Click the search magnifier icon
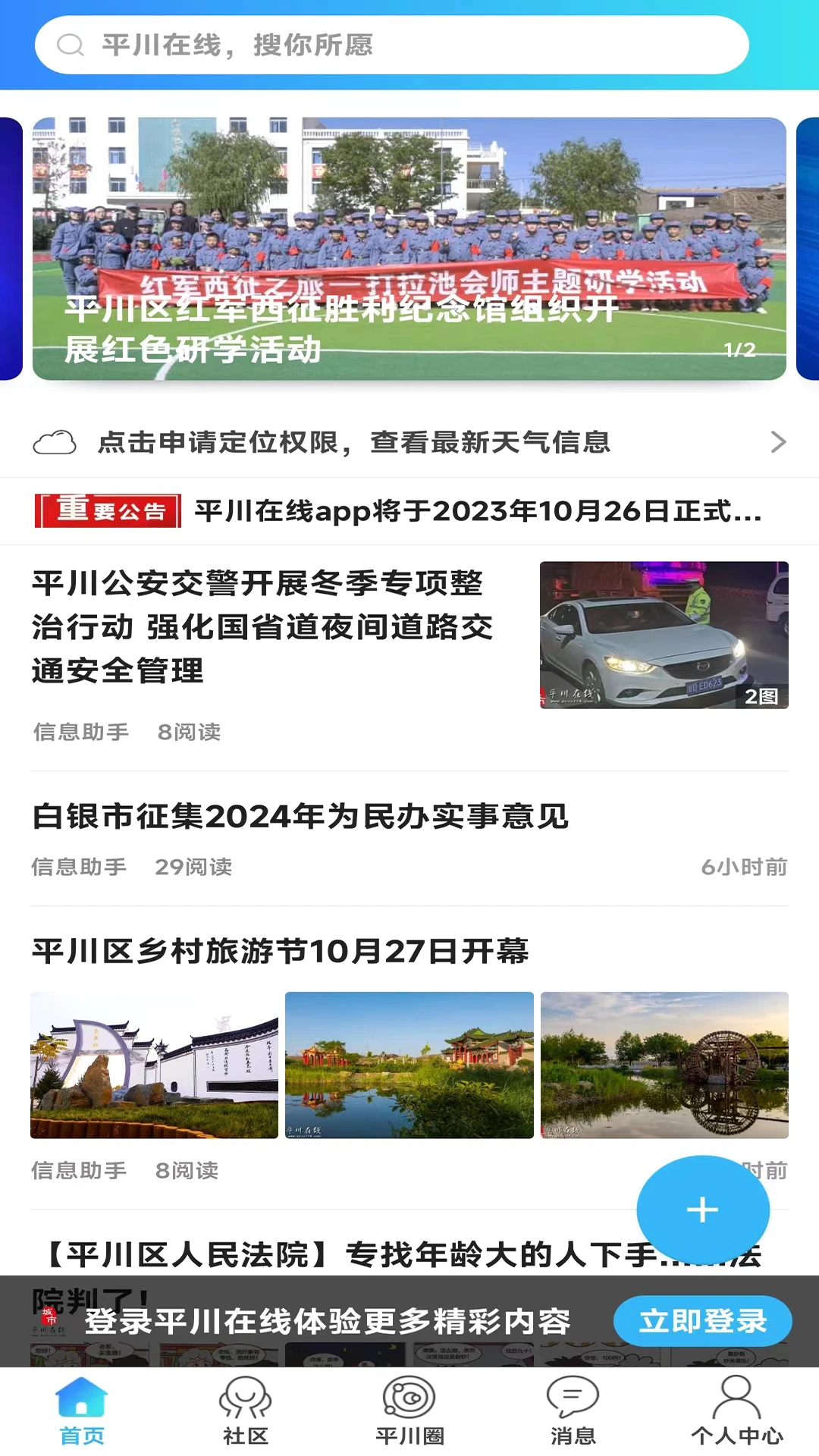Viewport: 819px width, 1456px height. [x=71, y=45]
